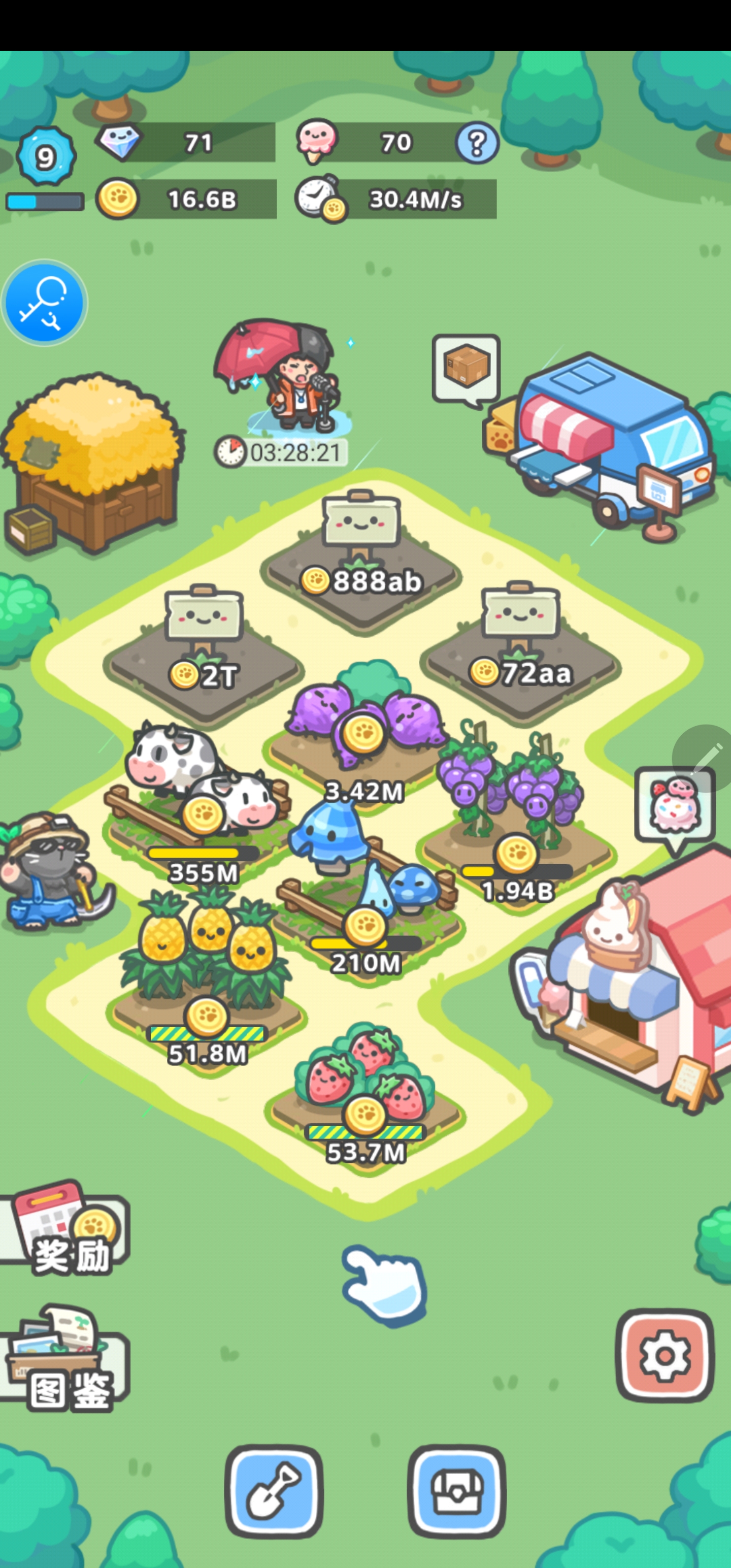Open the question mark help icon
The width and height of the screenshot is (731, 1568).
477,143
